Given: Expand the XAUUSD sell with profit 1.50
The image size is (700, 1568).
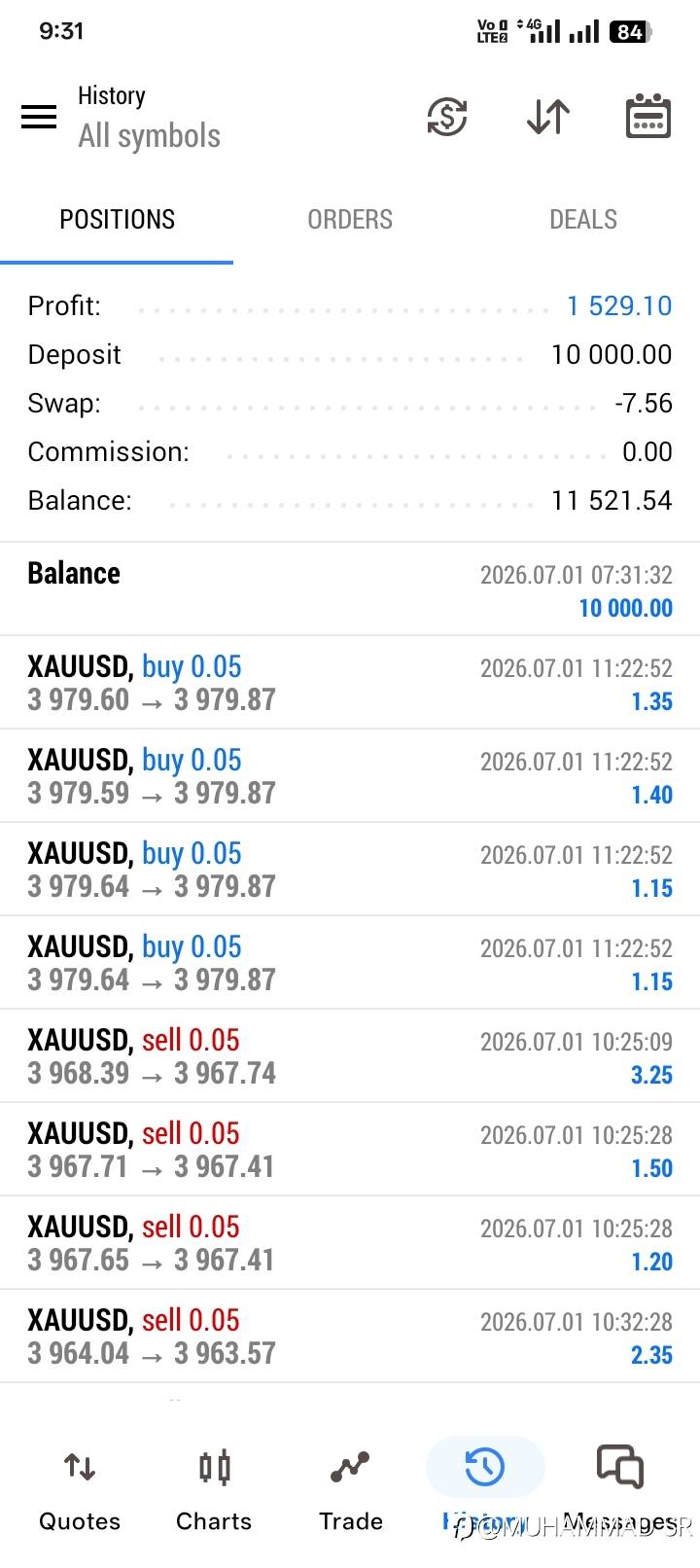Looking at the screenshot, I should (x=350, y=1150).
